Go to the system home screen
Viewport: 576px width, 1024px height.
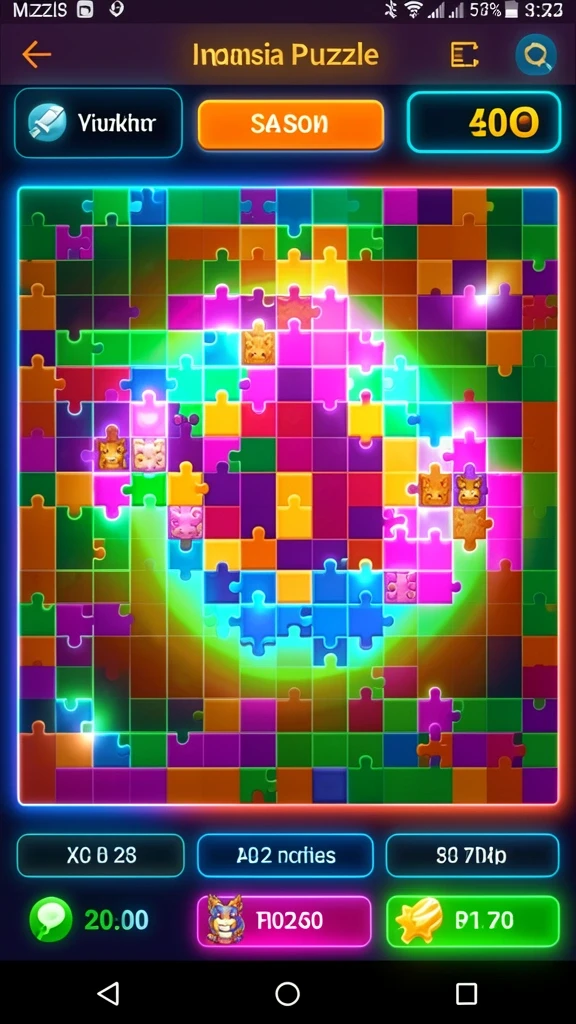coord(287,993)
